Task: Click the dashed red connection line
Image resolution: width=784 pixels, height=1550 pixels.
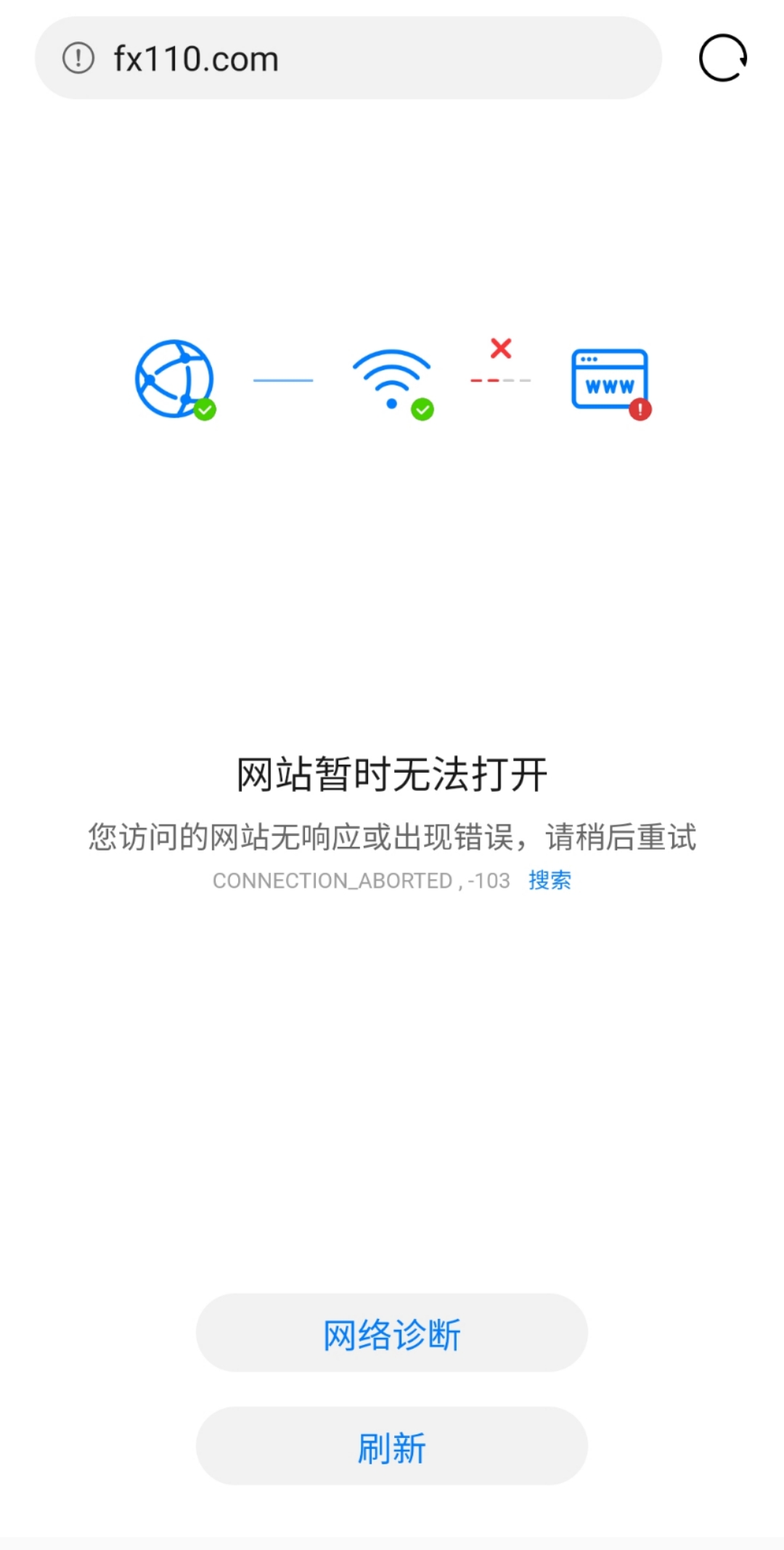Action: (499, 379)
